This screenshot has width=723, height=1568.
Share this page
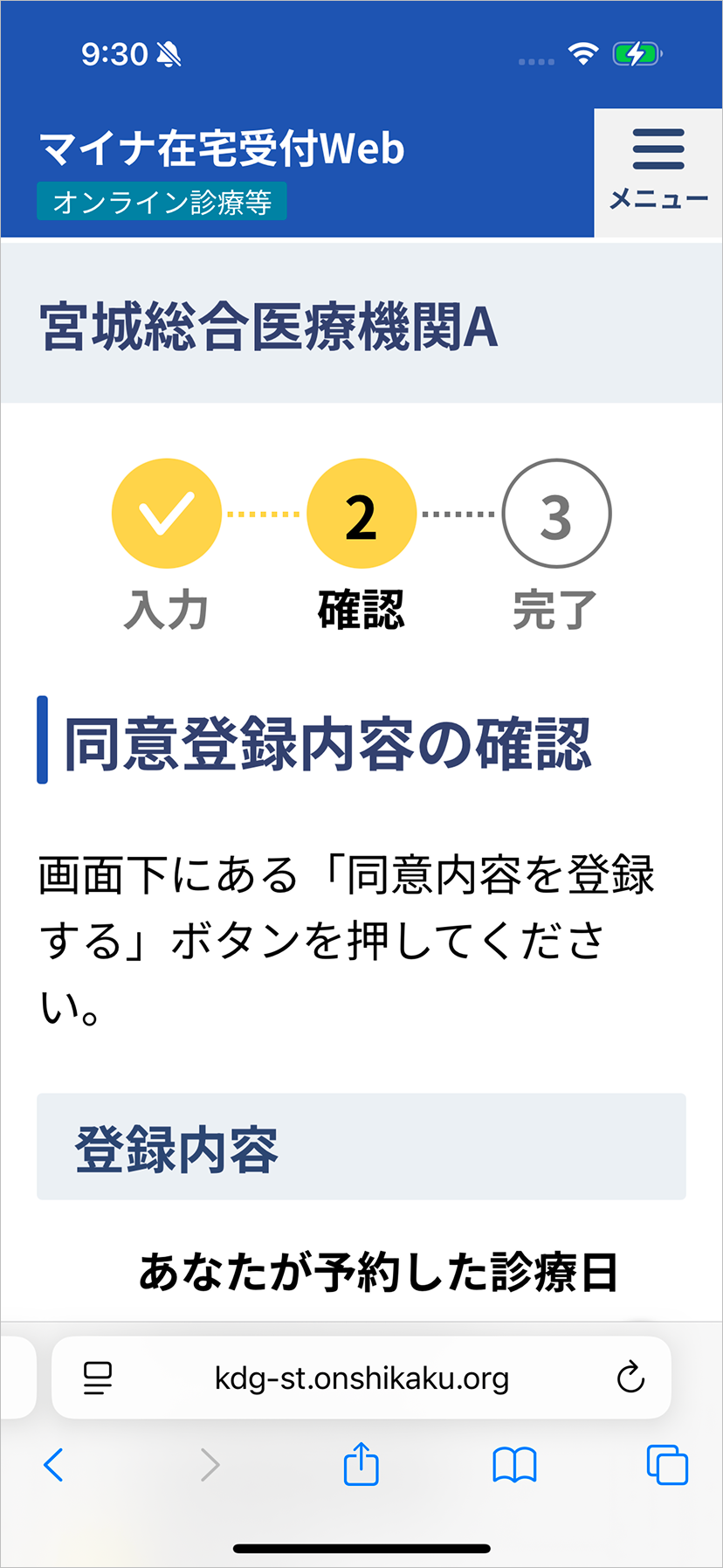click(361, 1463)
